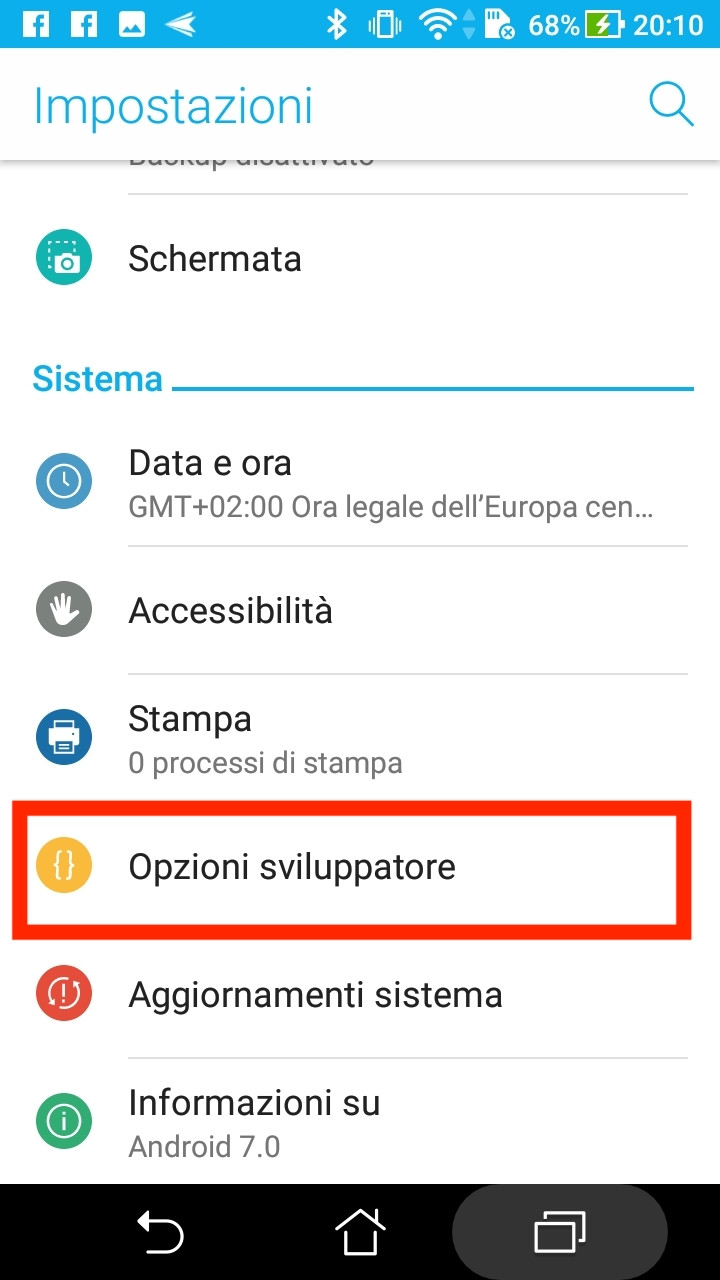Open Informazioni su Android 7.0
720x1280 pixels.
pos(360,1121)
